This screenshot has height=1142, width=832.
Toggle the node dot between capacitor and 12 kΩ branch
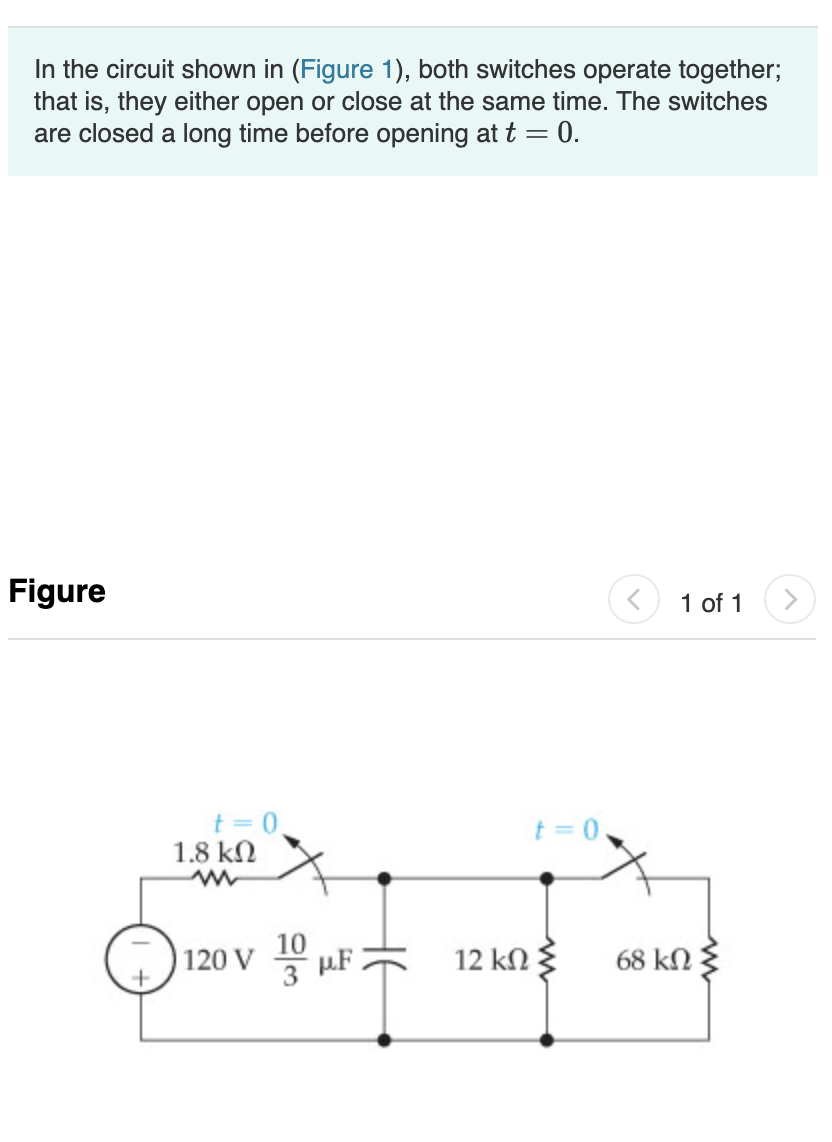click(x=383, y=878)
